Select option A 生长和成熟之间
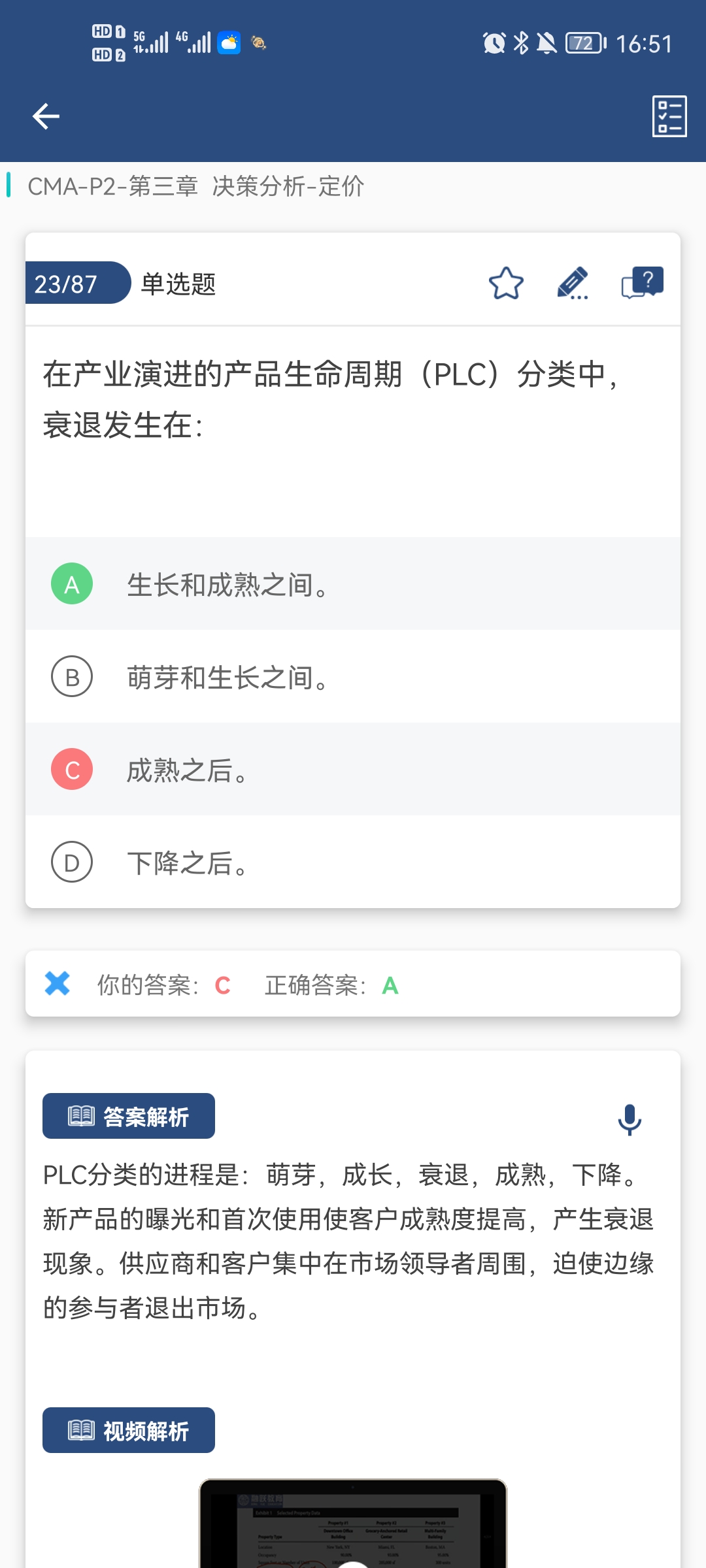706x1568 pixels. point(353,583)
